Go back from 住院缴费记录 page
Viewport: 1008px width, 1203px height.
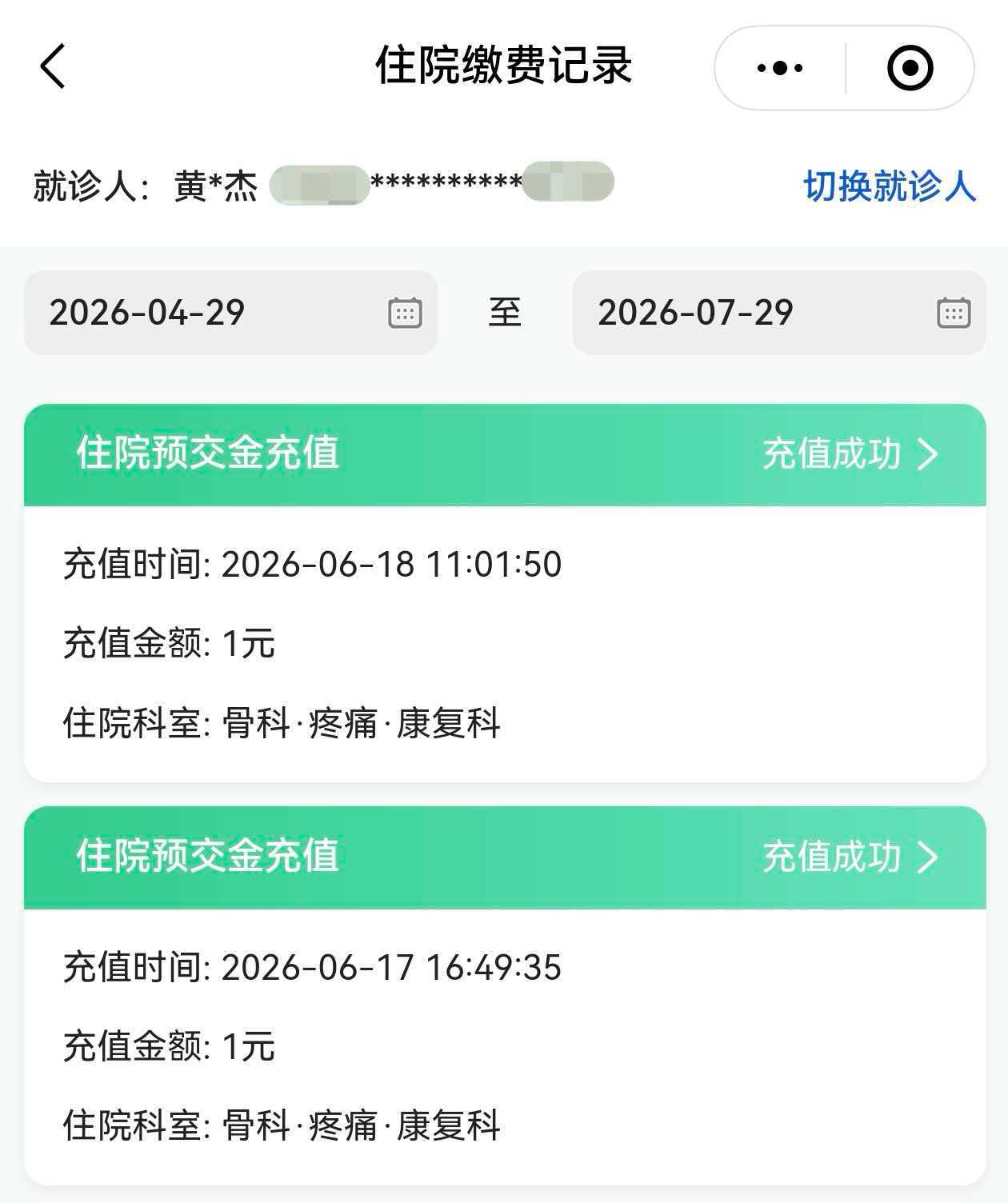[53, 66]
